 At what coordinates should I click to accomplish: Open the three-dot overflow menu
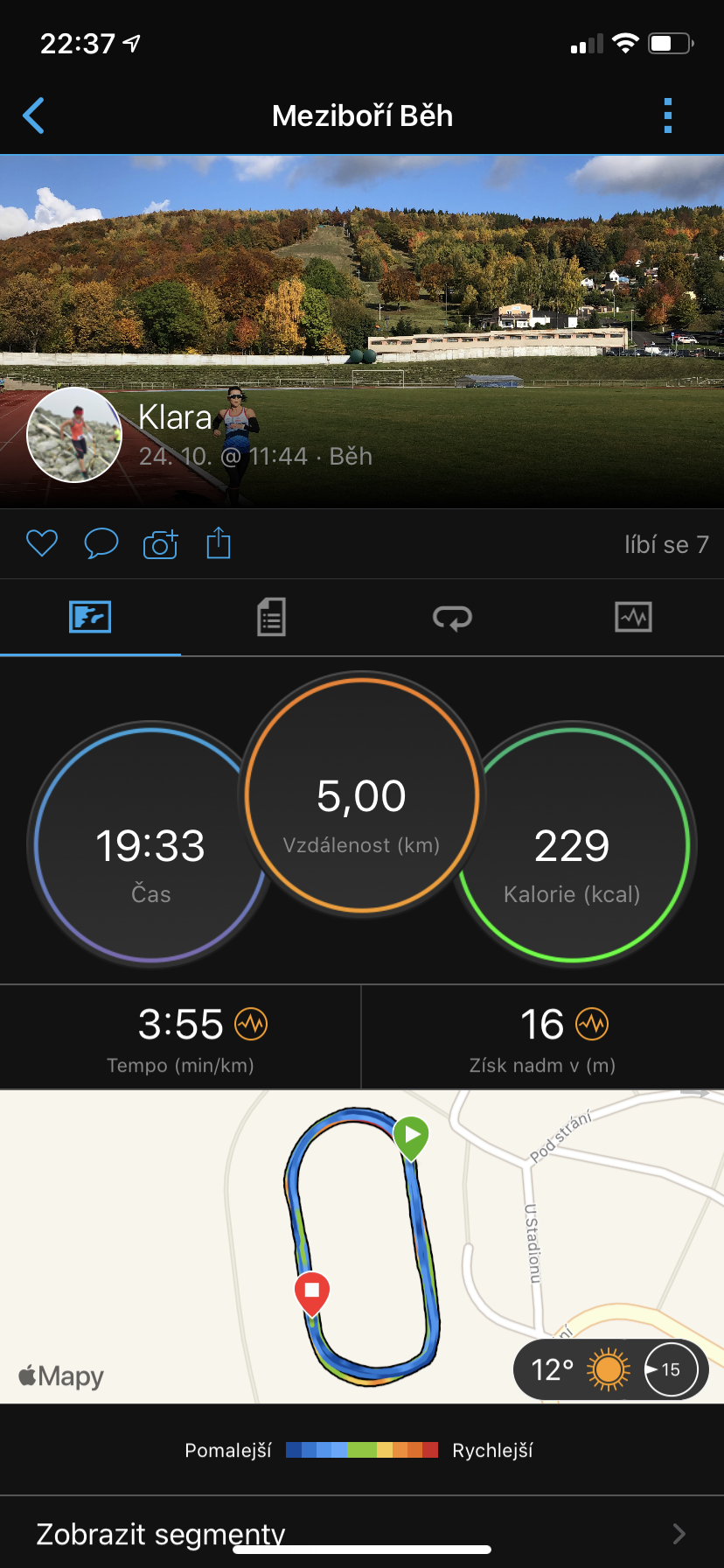coord(668,115)
